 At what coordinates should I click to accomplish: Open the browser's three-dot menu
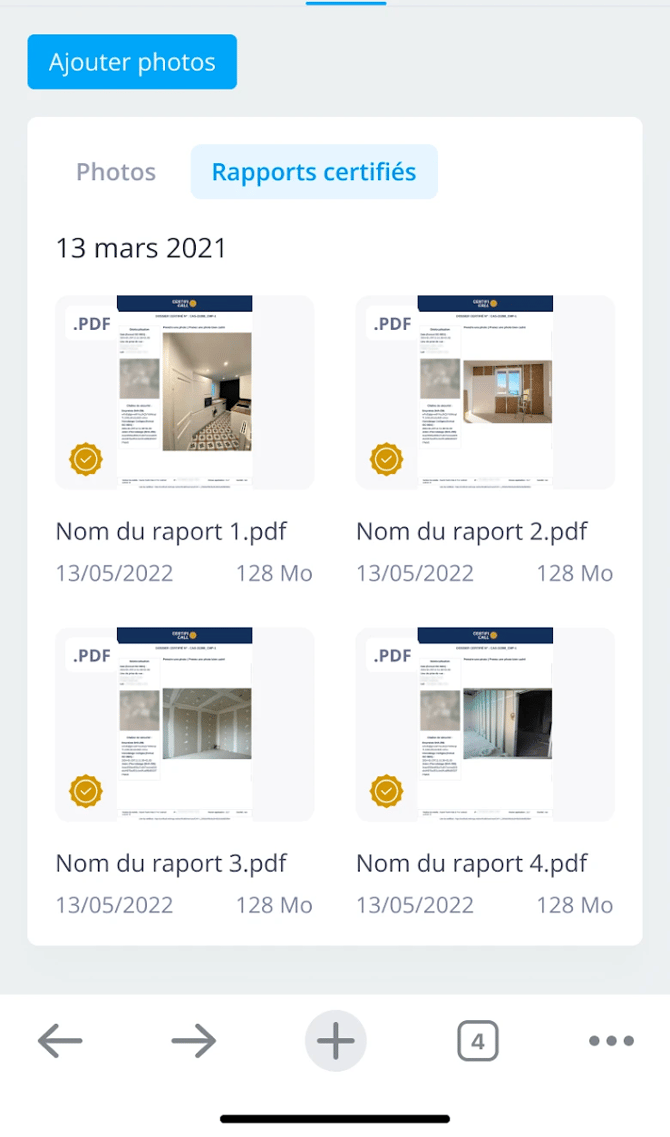pos(611,1041)
